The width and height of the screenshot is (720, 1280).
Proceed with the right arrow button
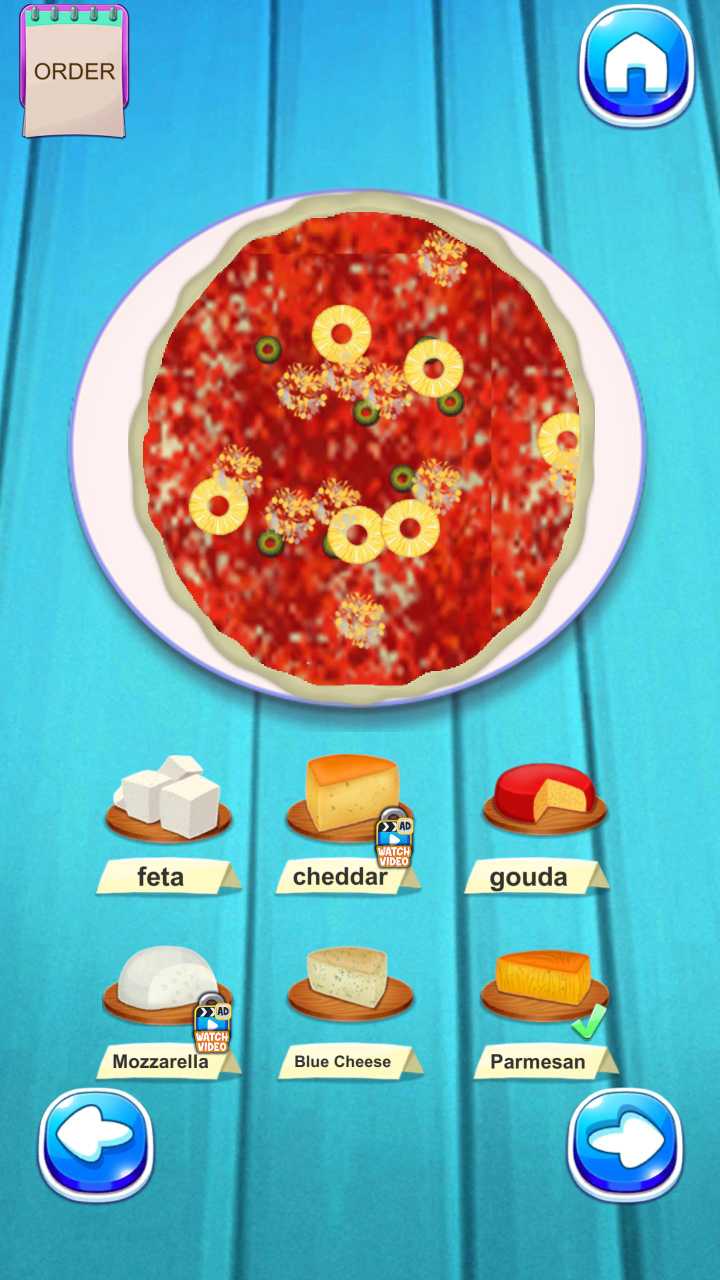coord(626,1144)
